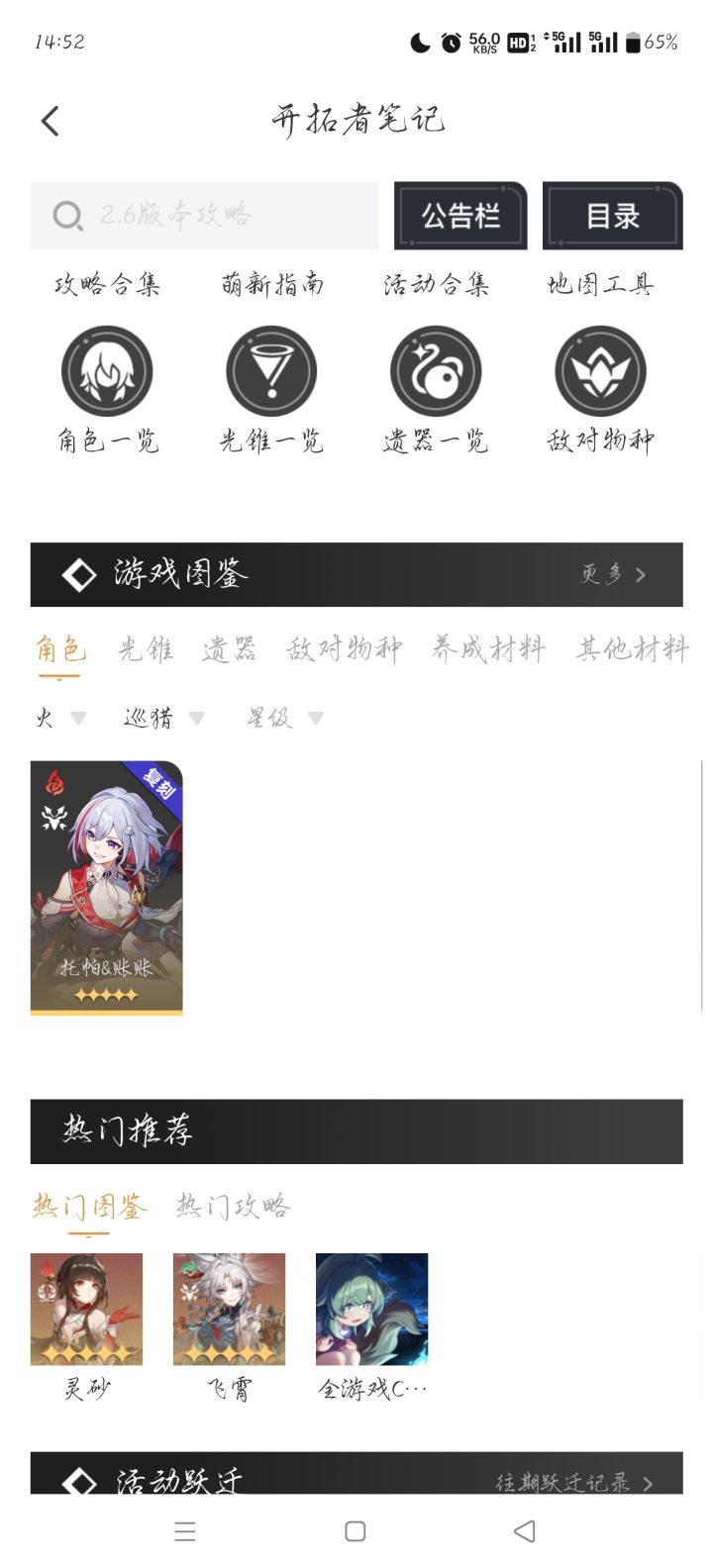
Task: Tap the back arrow at top left
Action: [50, 119]
